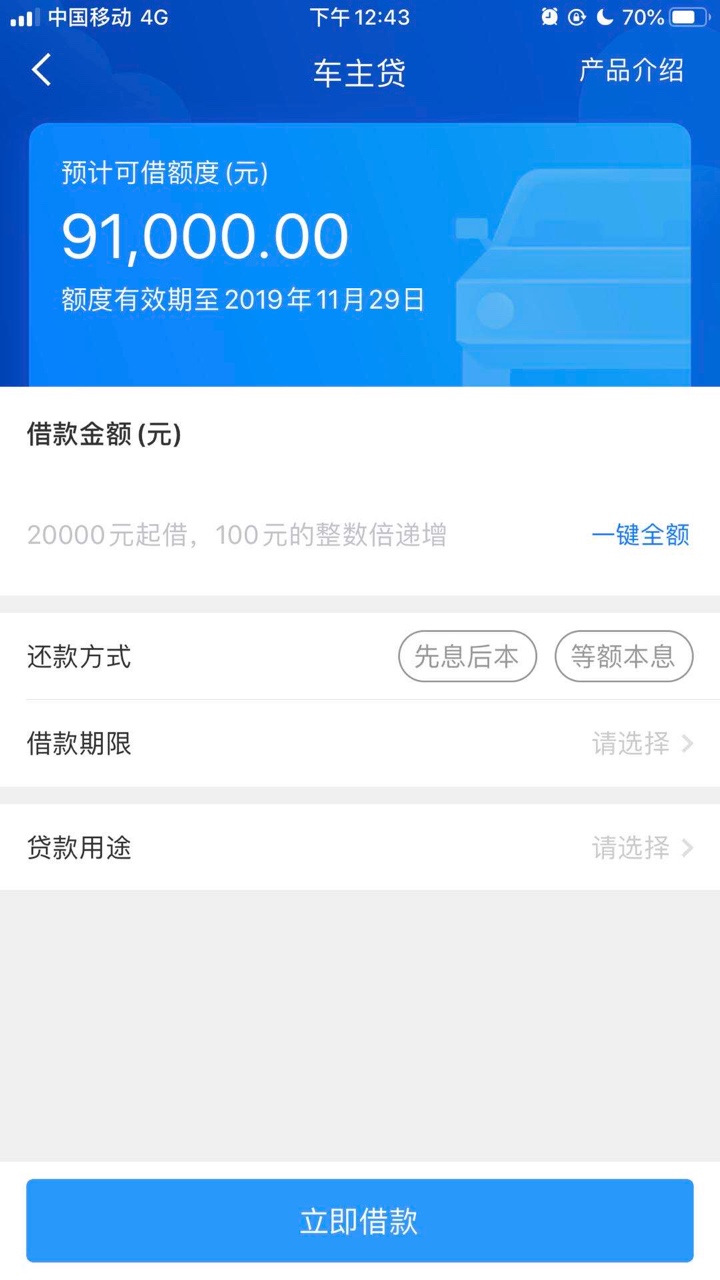This screenshot has height=1280, width=720.
Task: Choose 先息后本 repayment method
Action: pos(467,657)
